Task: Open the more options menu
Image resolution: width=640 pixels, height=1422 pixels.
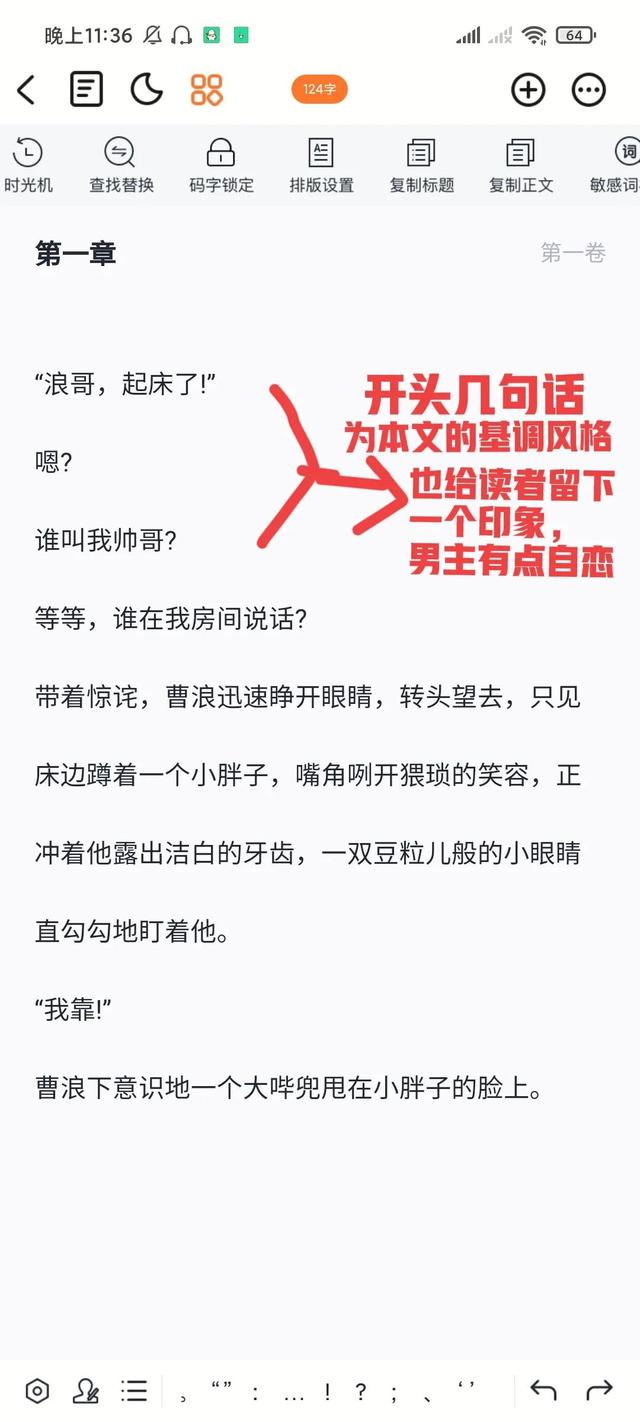Action: pyautogui.click(x=589, y=90)
